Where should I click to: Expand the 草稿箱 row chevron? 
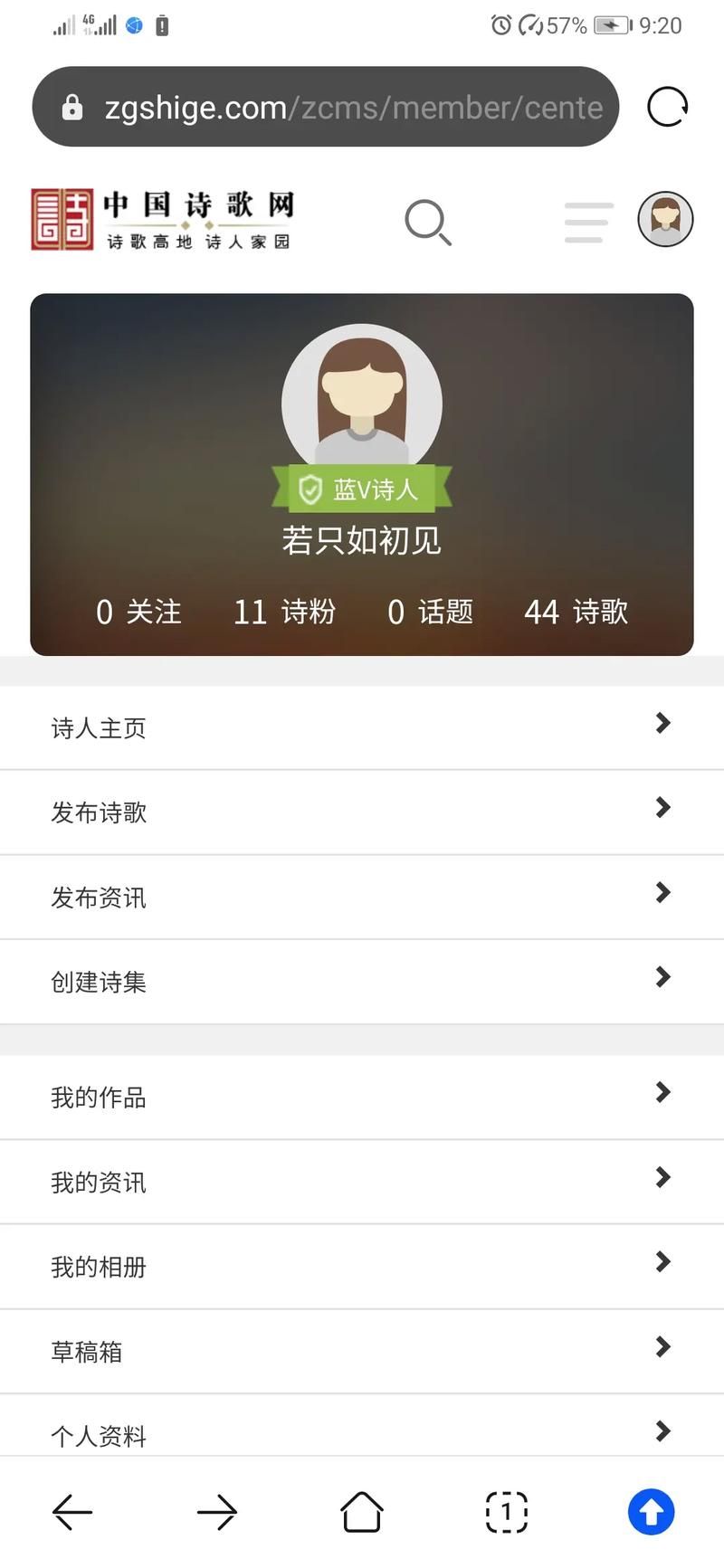[x=662, y=1347]
